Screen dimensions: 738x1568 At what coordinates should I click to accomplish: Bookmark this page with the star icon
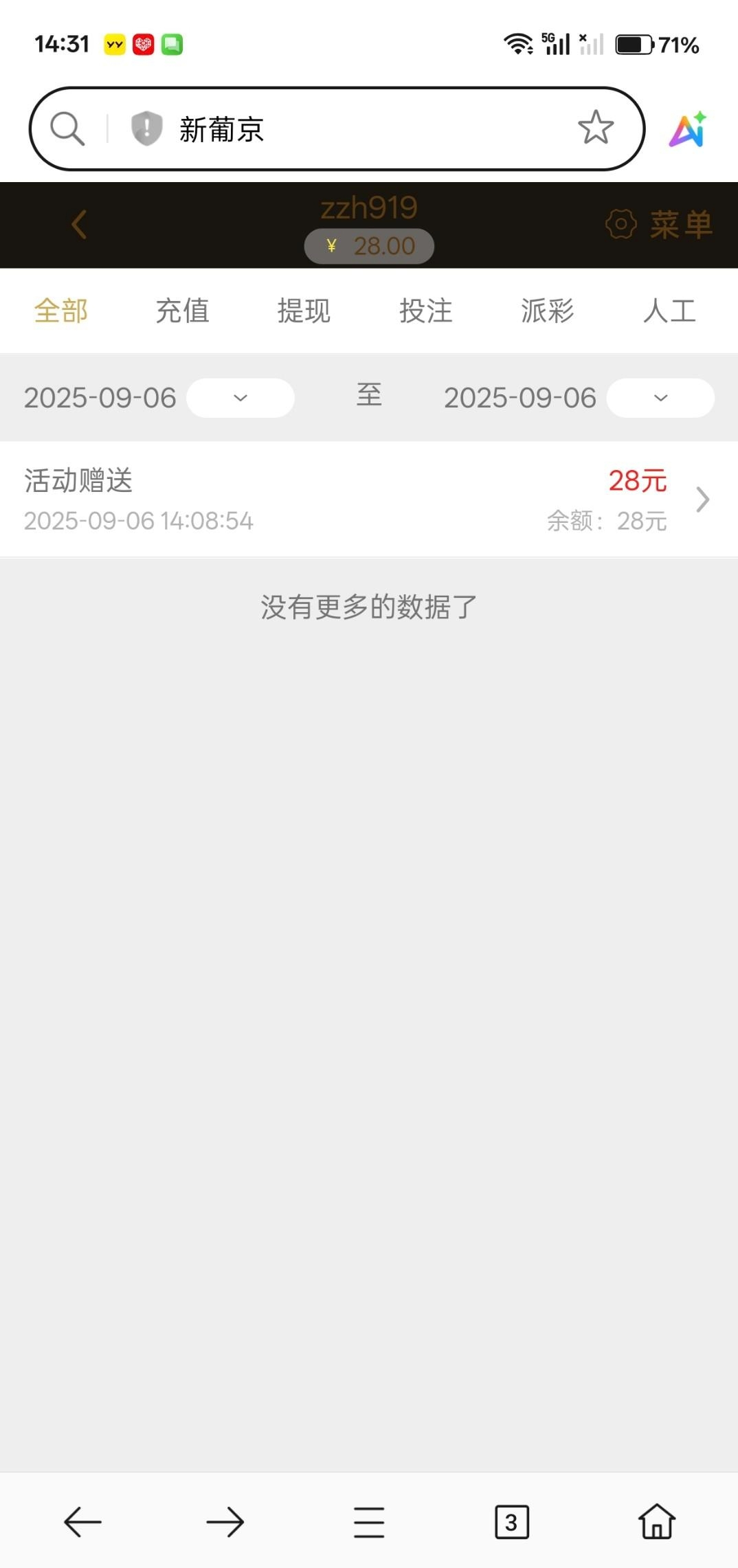595,128
